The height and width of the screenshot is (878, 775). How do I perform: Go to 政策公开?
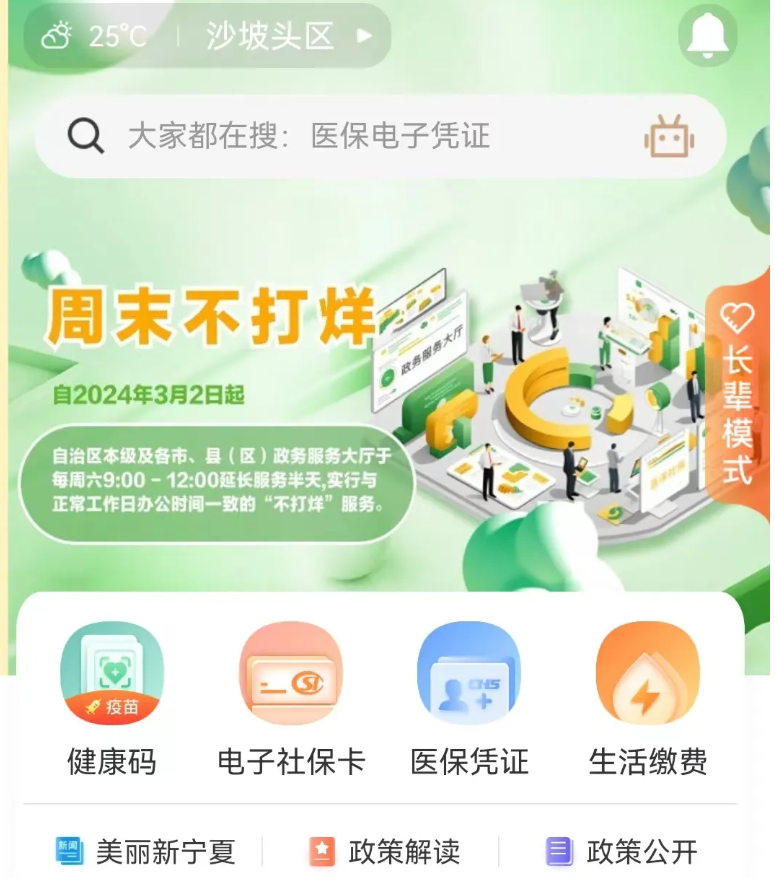coord(622,852)
